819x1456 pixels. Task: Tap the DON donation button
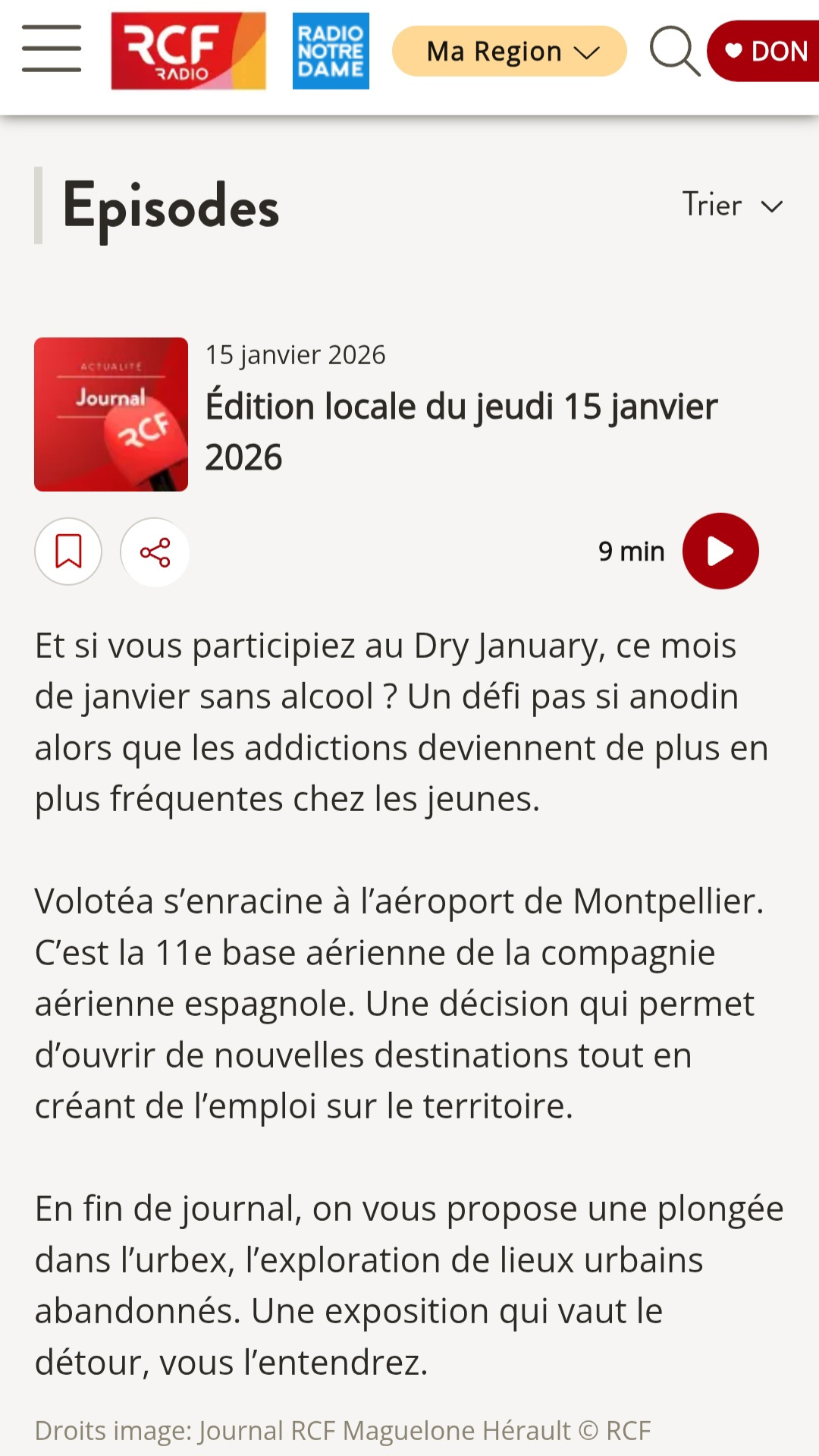766,52
